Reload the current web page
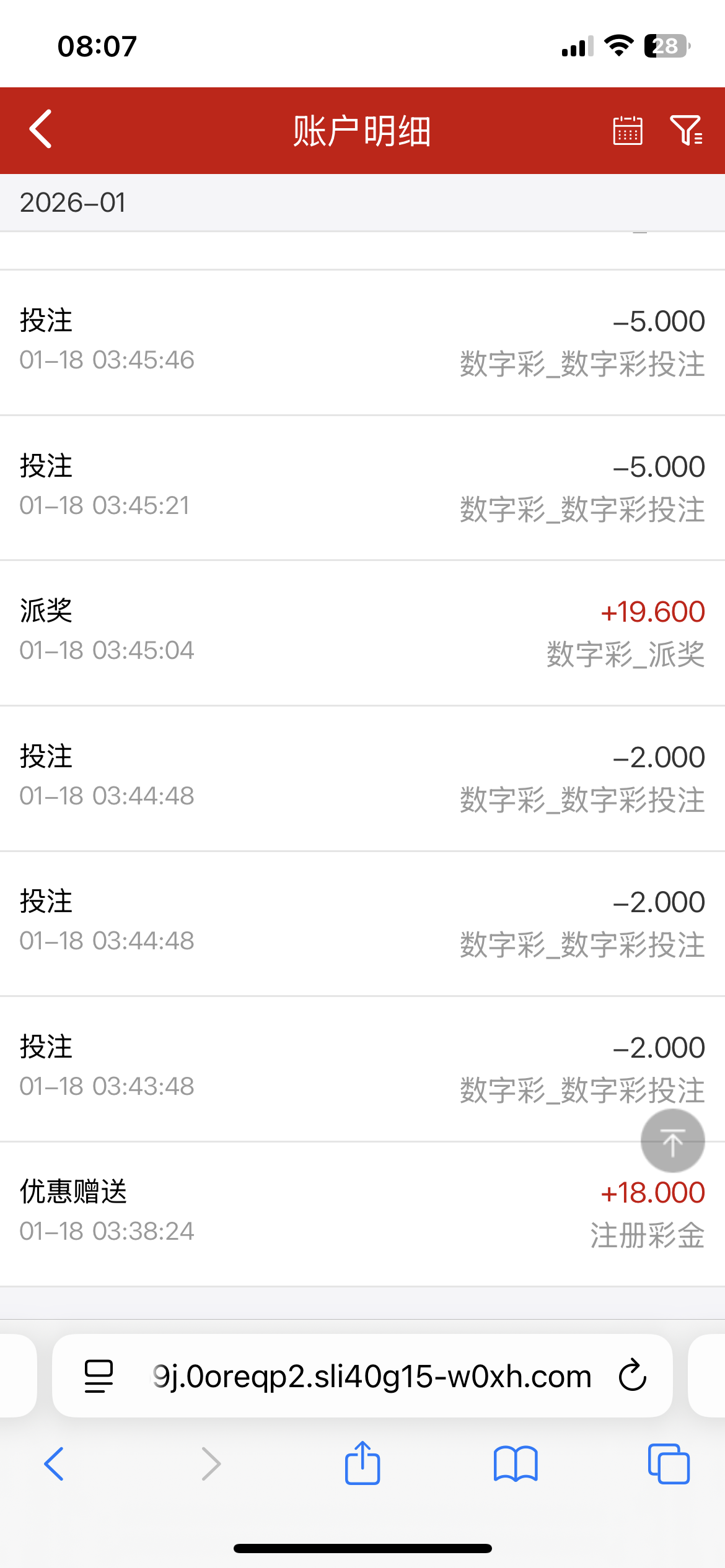The image size is (725, 1568). (633, 1376)
